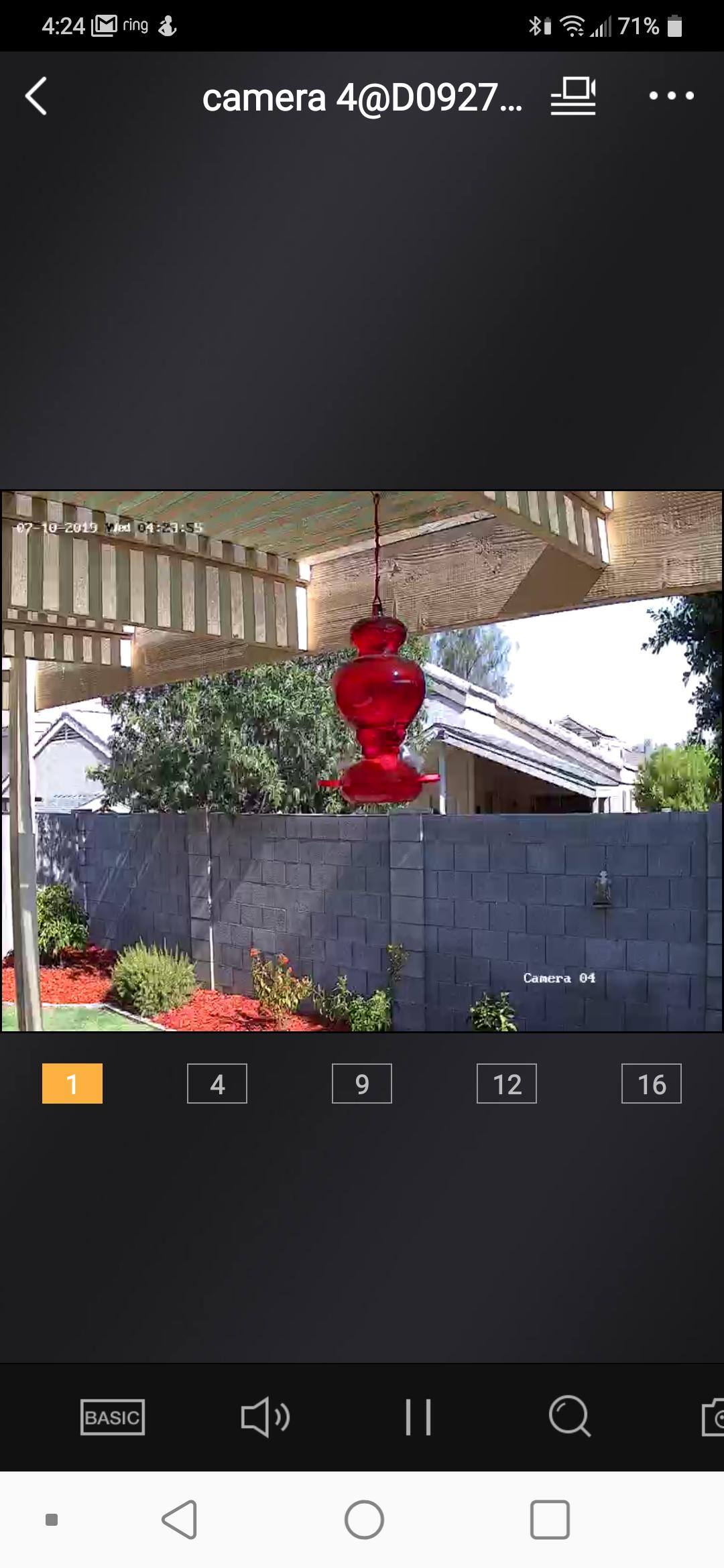The width and height of the screenshot is (724, 1568).
Task: Toggle the camera audio speaker
Action: [x=265, y=1417]
